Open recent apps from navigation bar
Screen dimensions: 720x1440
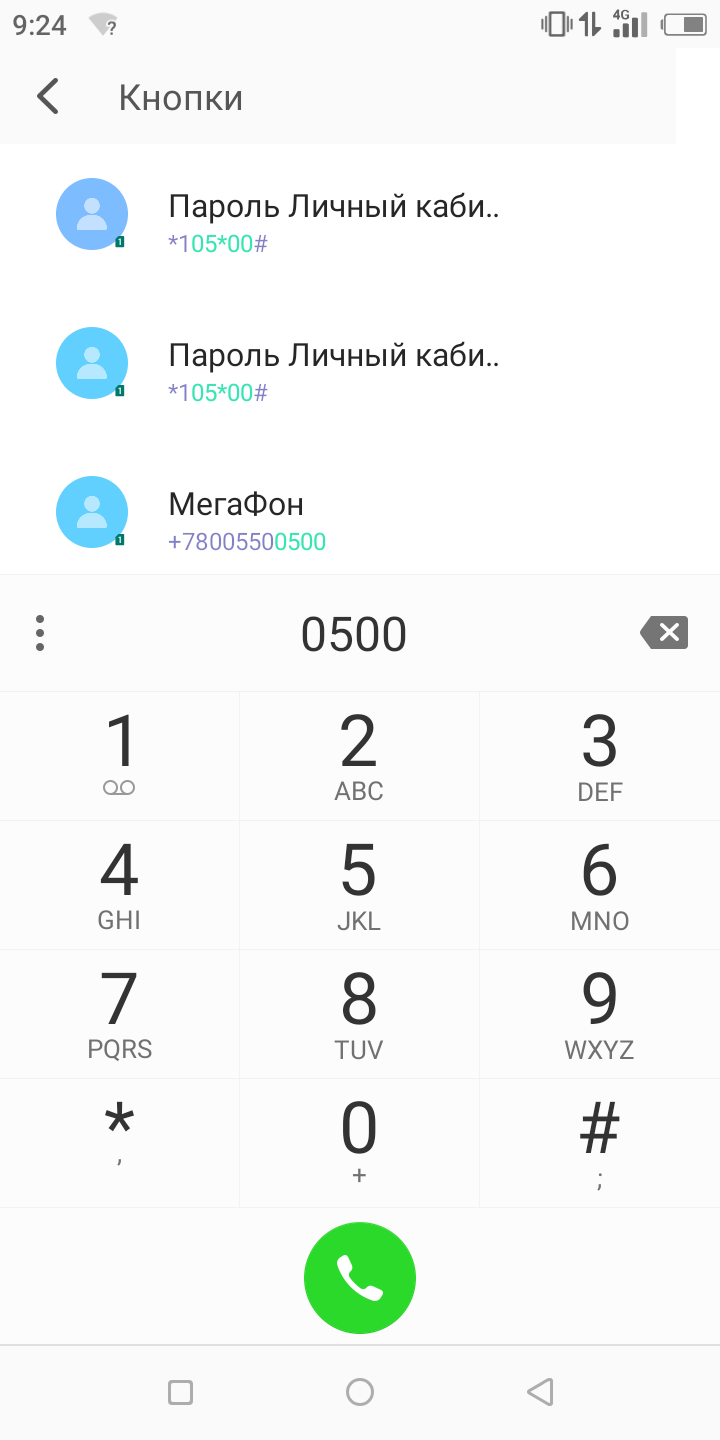(180, 1392)
